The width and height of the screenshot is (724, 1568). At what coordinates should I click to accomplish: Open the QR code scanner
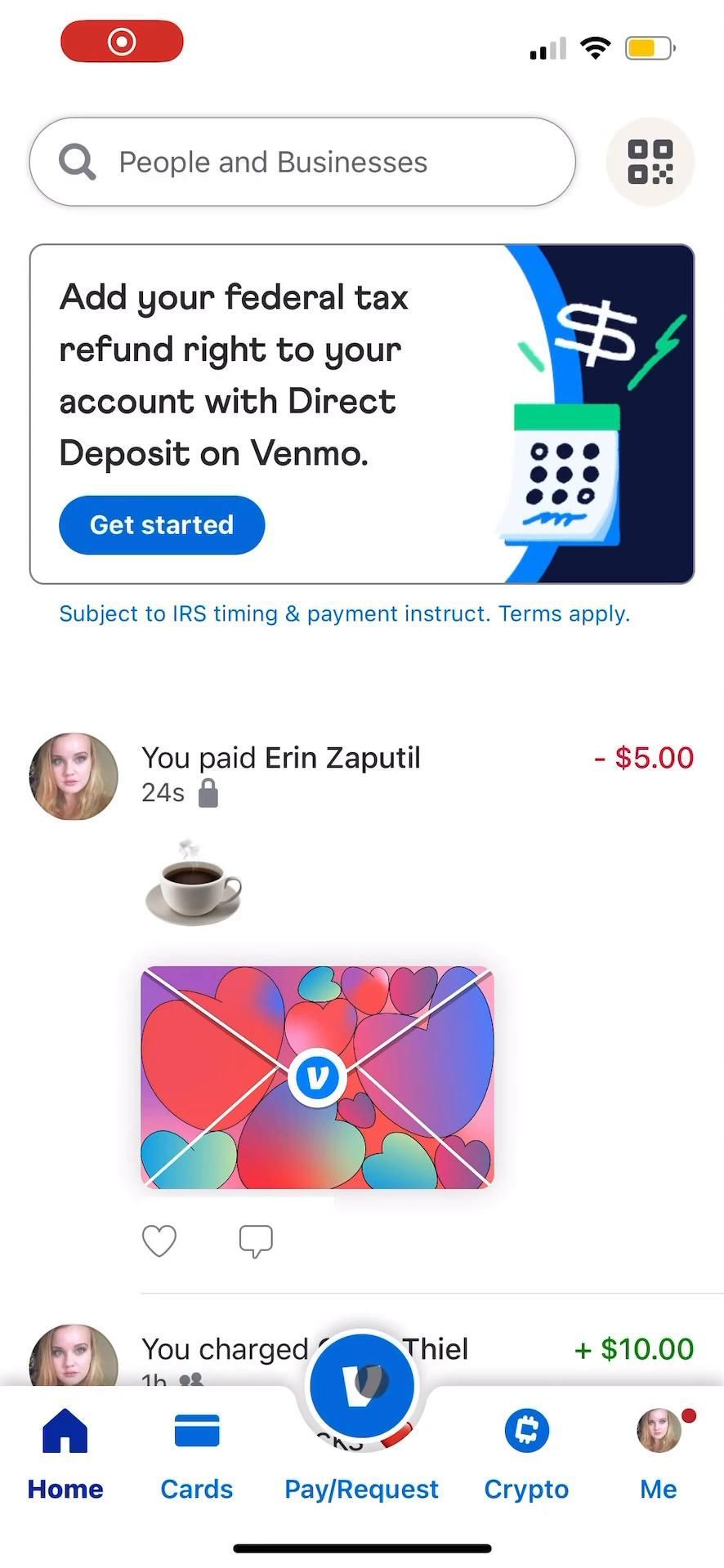[x=650, y=162]
